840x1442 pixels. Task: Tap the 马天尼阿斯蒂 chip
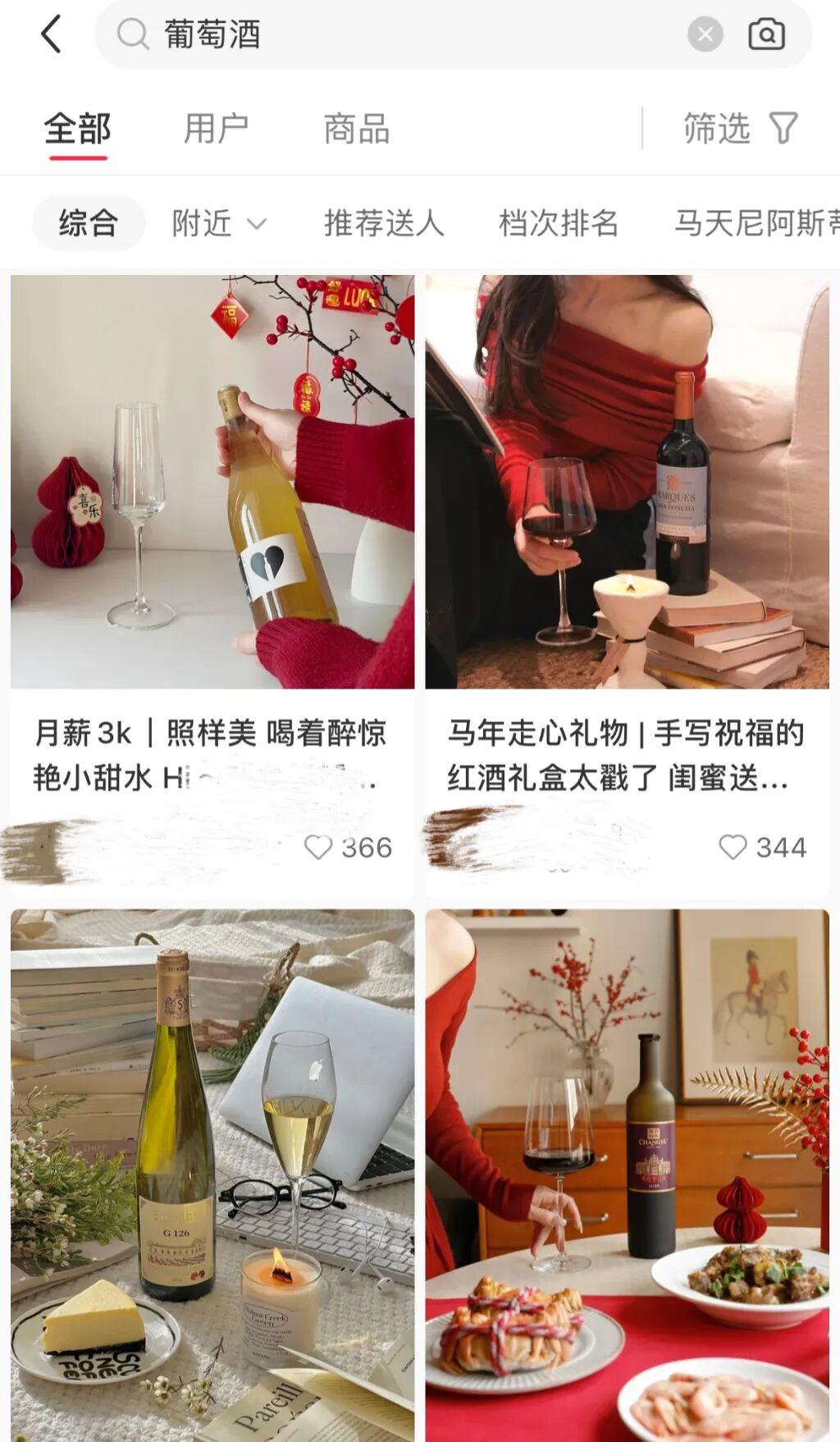(755, 222)
